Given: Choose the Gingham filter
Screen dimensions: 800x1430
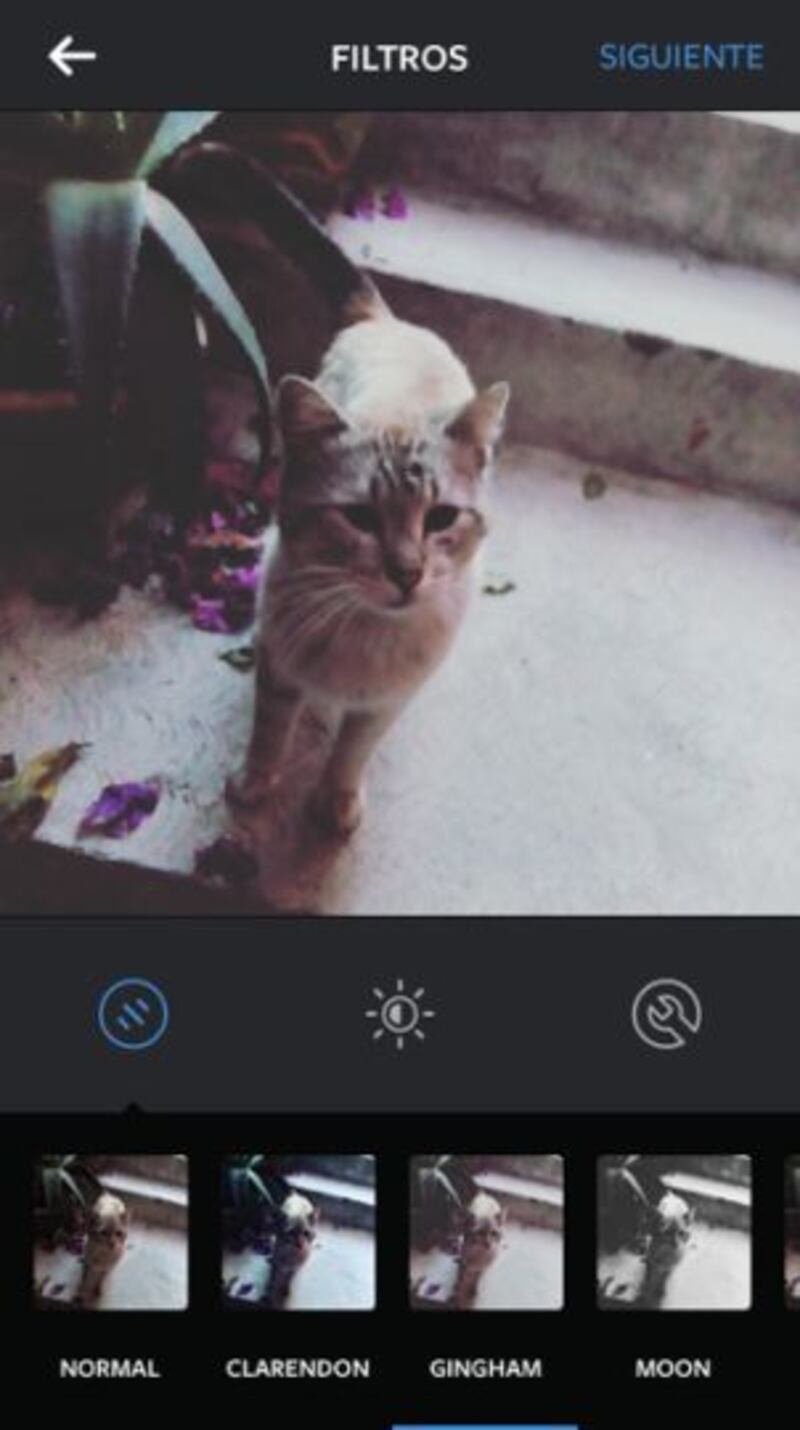Looking at the screenshot, I should pyautogui.click(x=486, y=1232).
